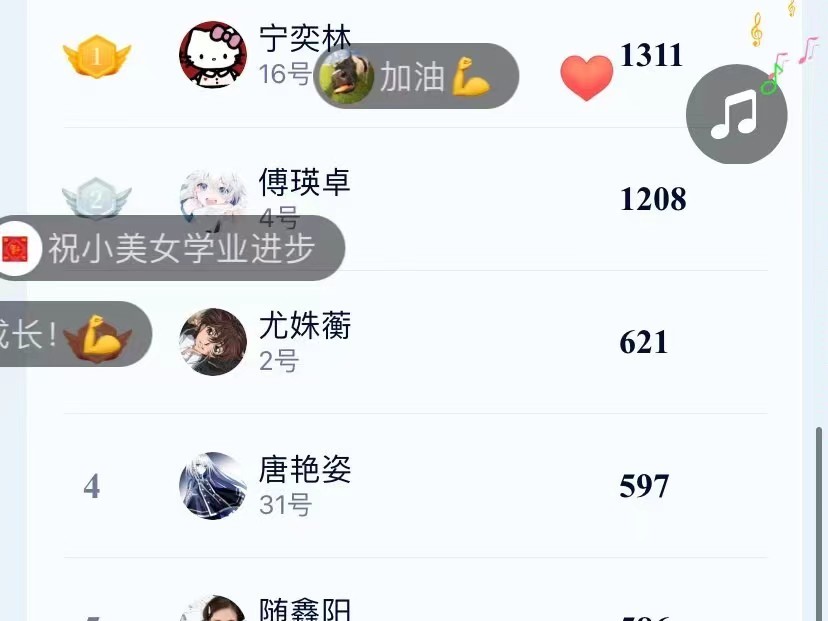Tap the floating music note button
Image resolution: width=828 pixels, height=621 pixels.
pos(736,114)
